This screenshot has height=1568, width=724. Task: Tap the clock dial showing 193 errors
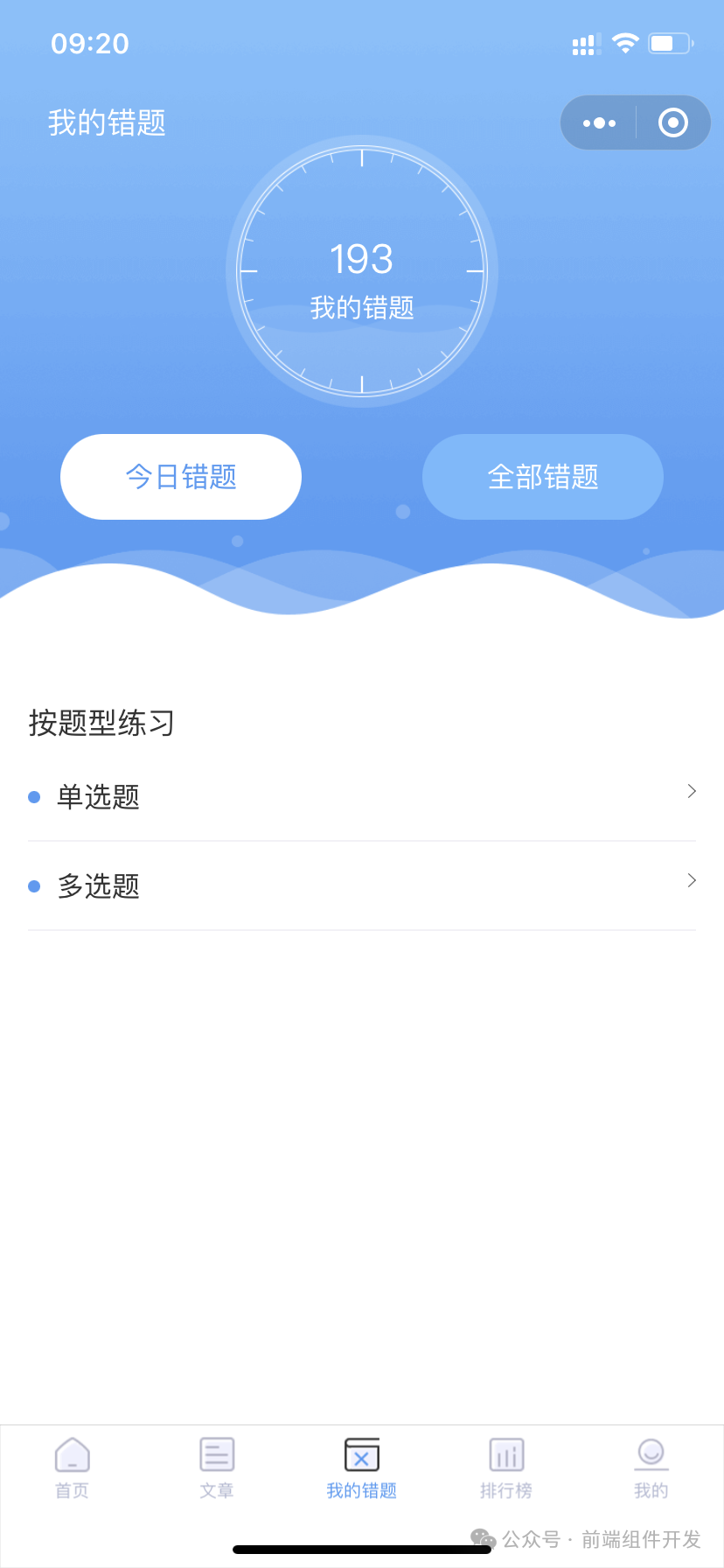362,273
